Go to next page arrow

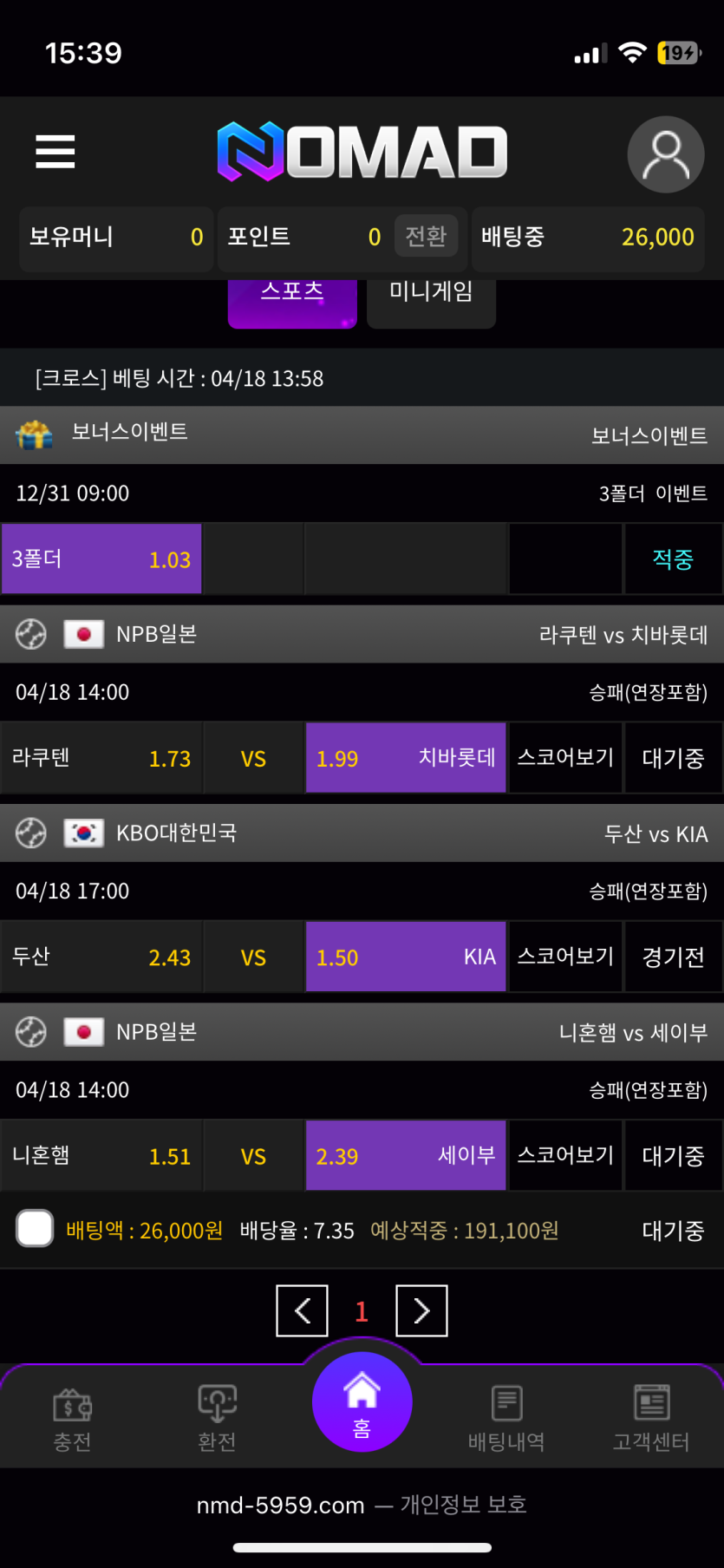[421, 1310]
